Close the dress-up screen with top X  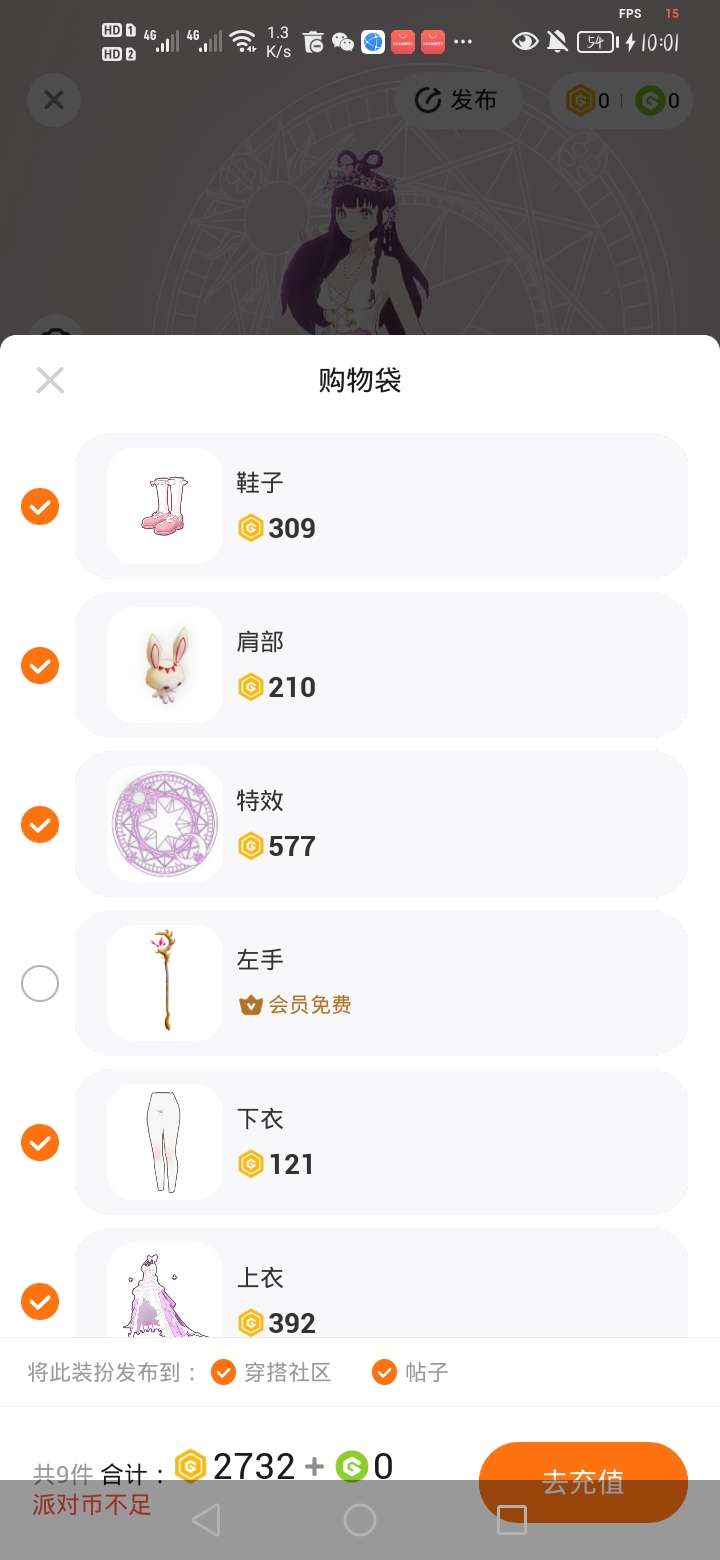(54, 100)
